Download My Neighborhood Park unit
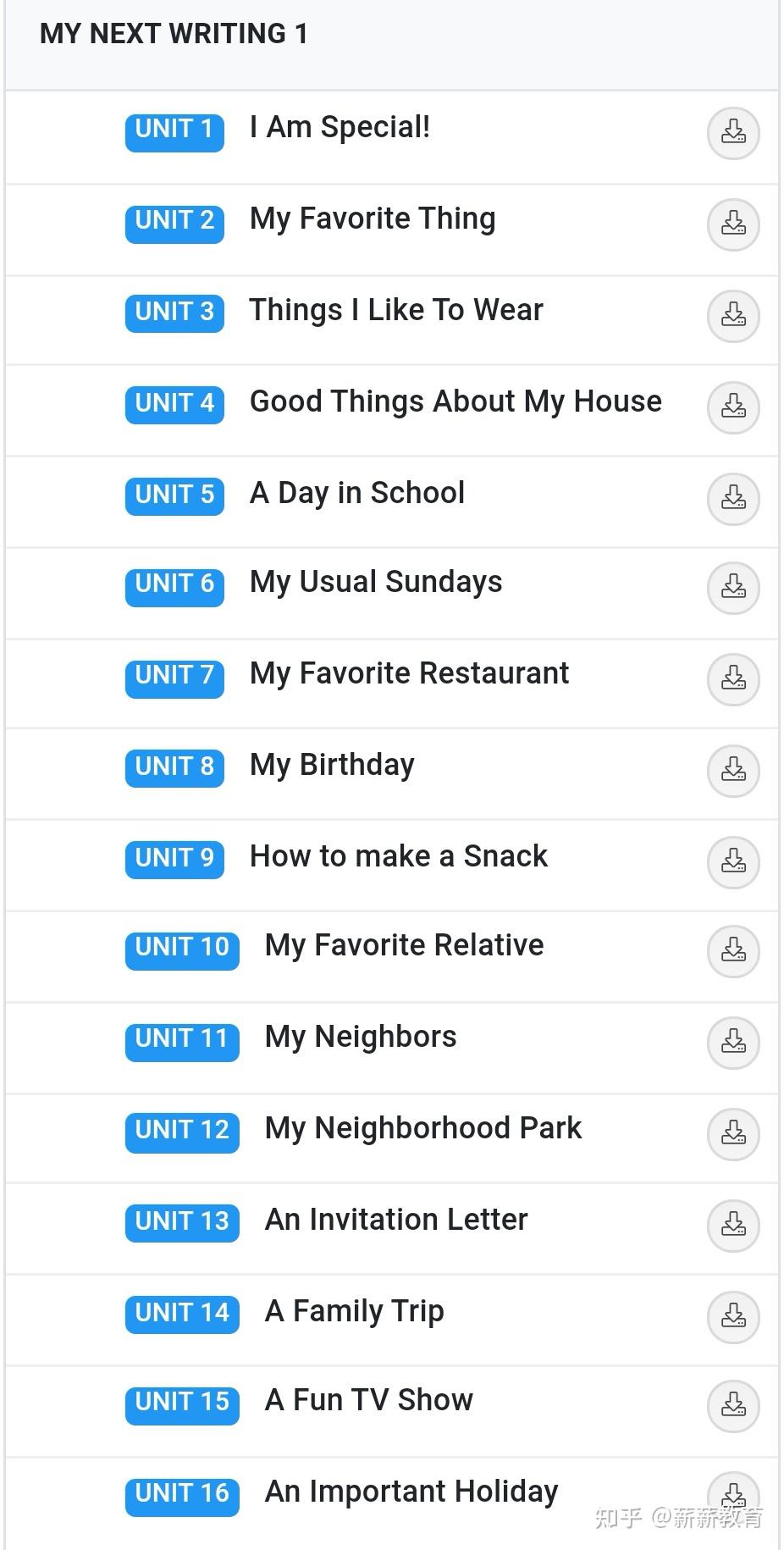The height and width of the screenshot is (1550, 784). pos(733,1134)
